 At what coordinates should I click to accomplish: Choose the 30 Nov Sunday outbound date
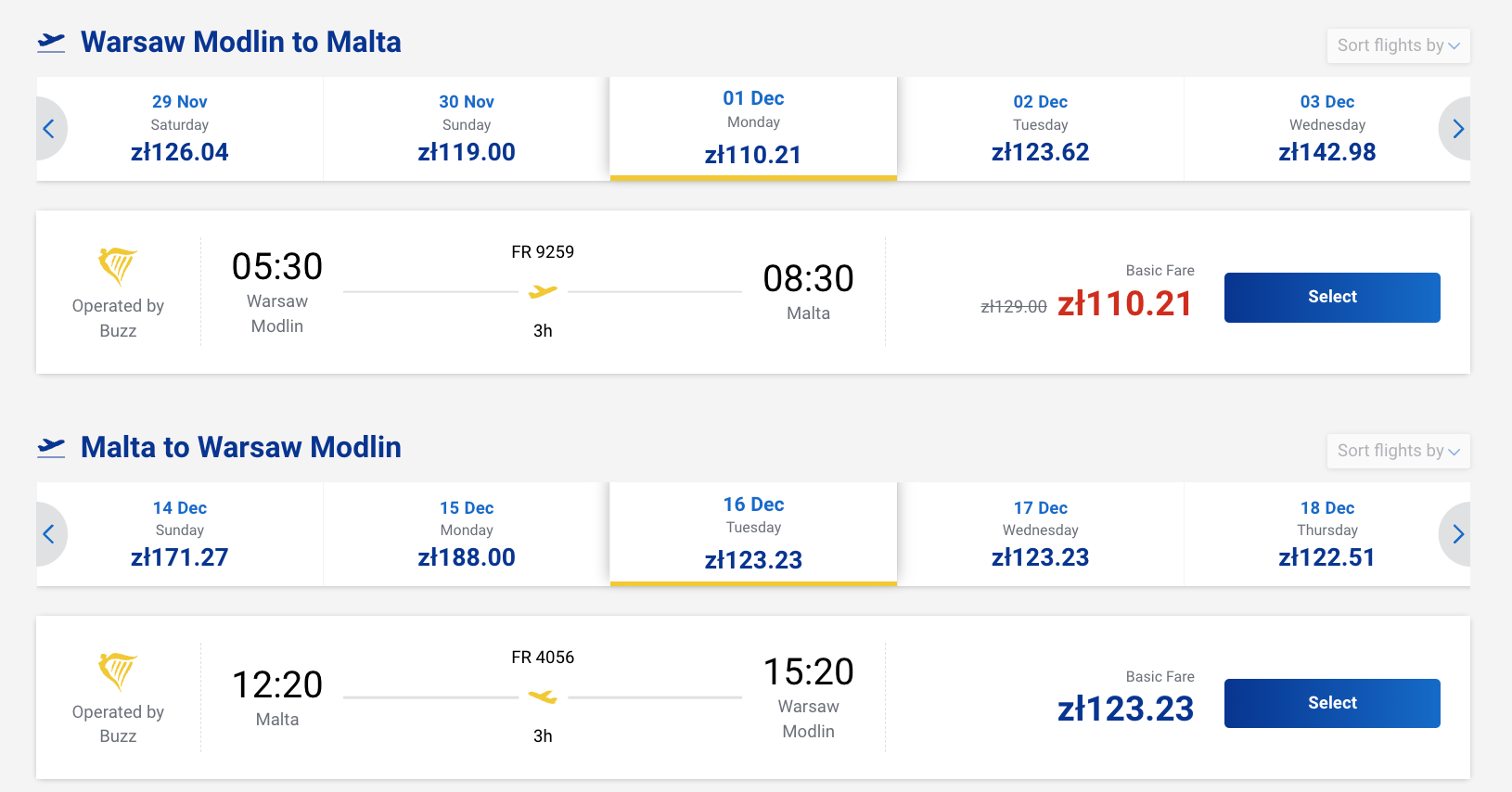click(466, 128)
